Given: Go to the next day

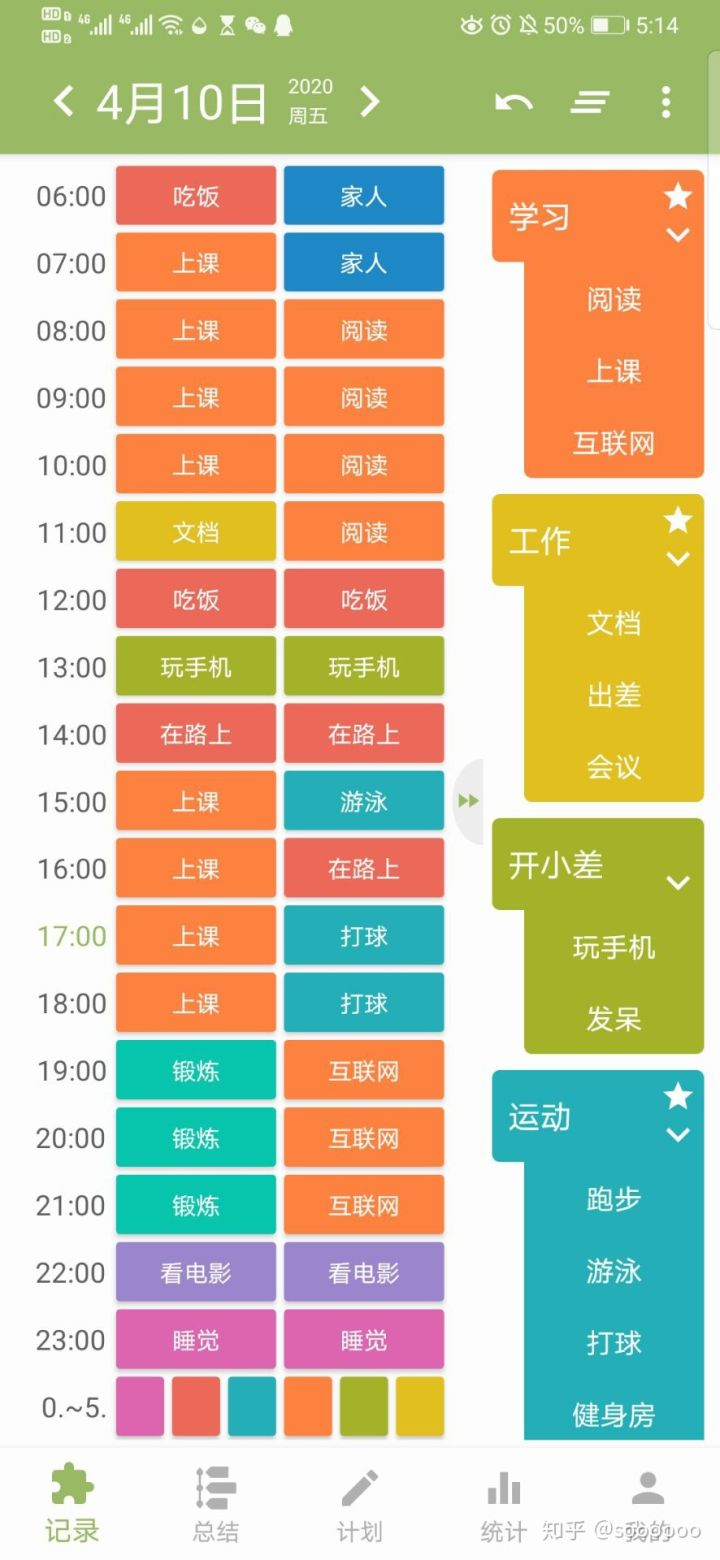Looking at the screenshot, I should coord(370,101).
